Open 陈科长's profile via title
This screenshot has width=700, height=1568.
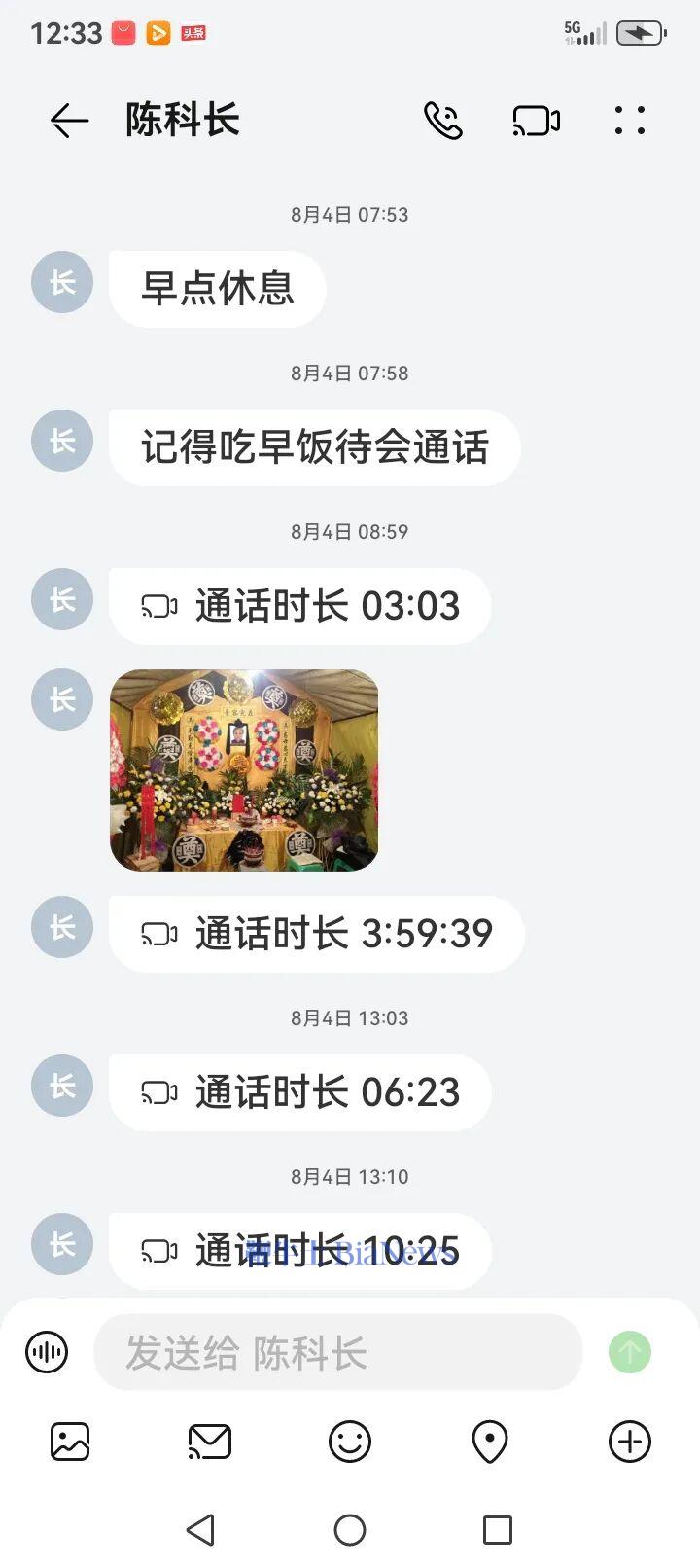pyautogui.click(x=181, y=120)
